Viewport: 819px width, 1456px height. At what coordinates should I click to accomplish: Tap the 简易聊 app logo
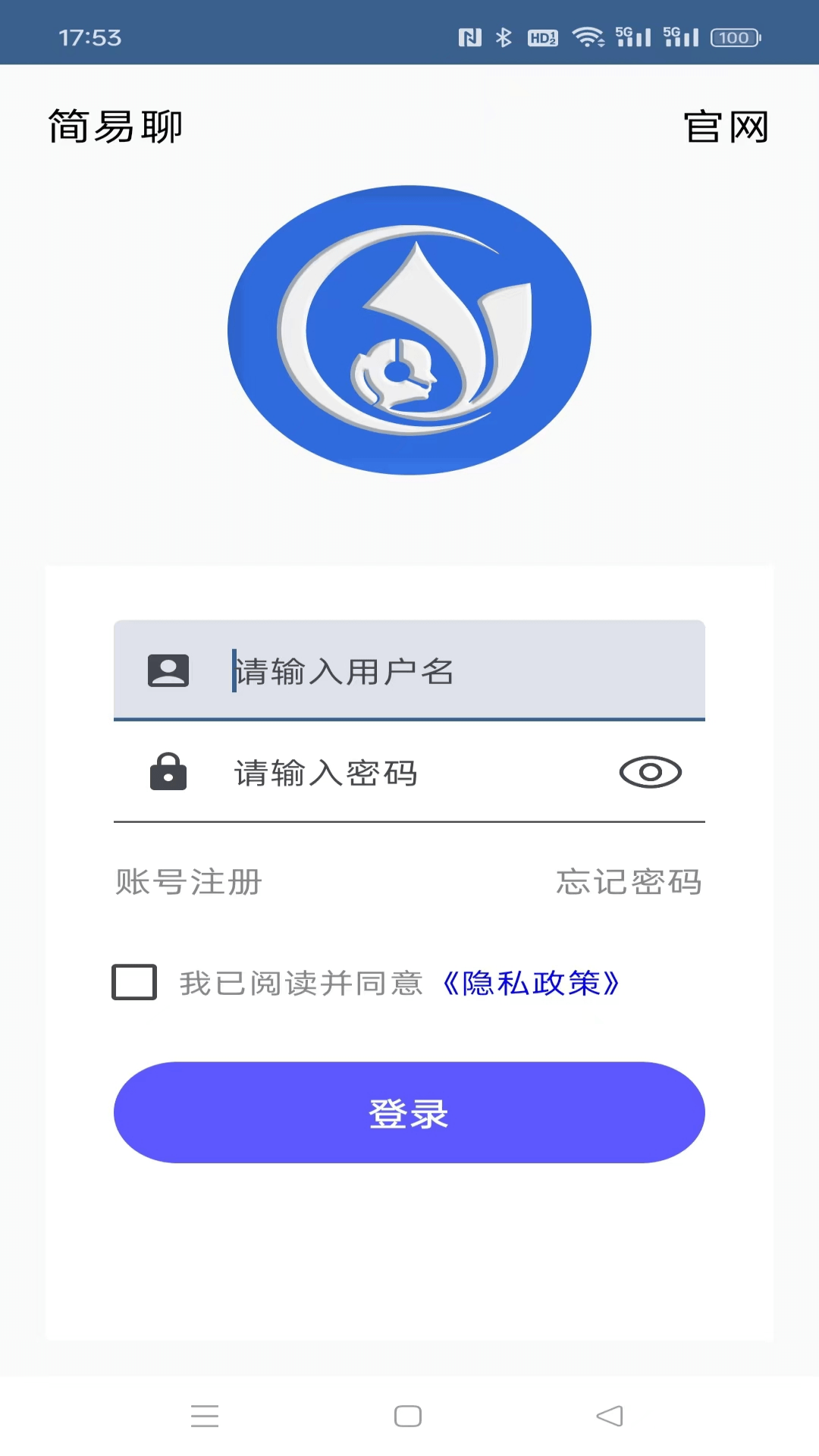(409, 331)
